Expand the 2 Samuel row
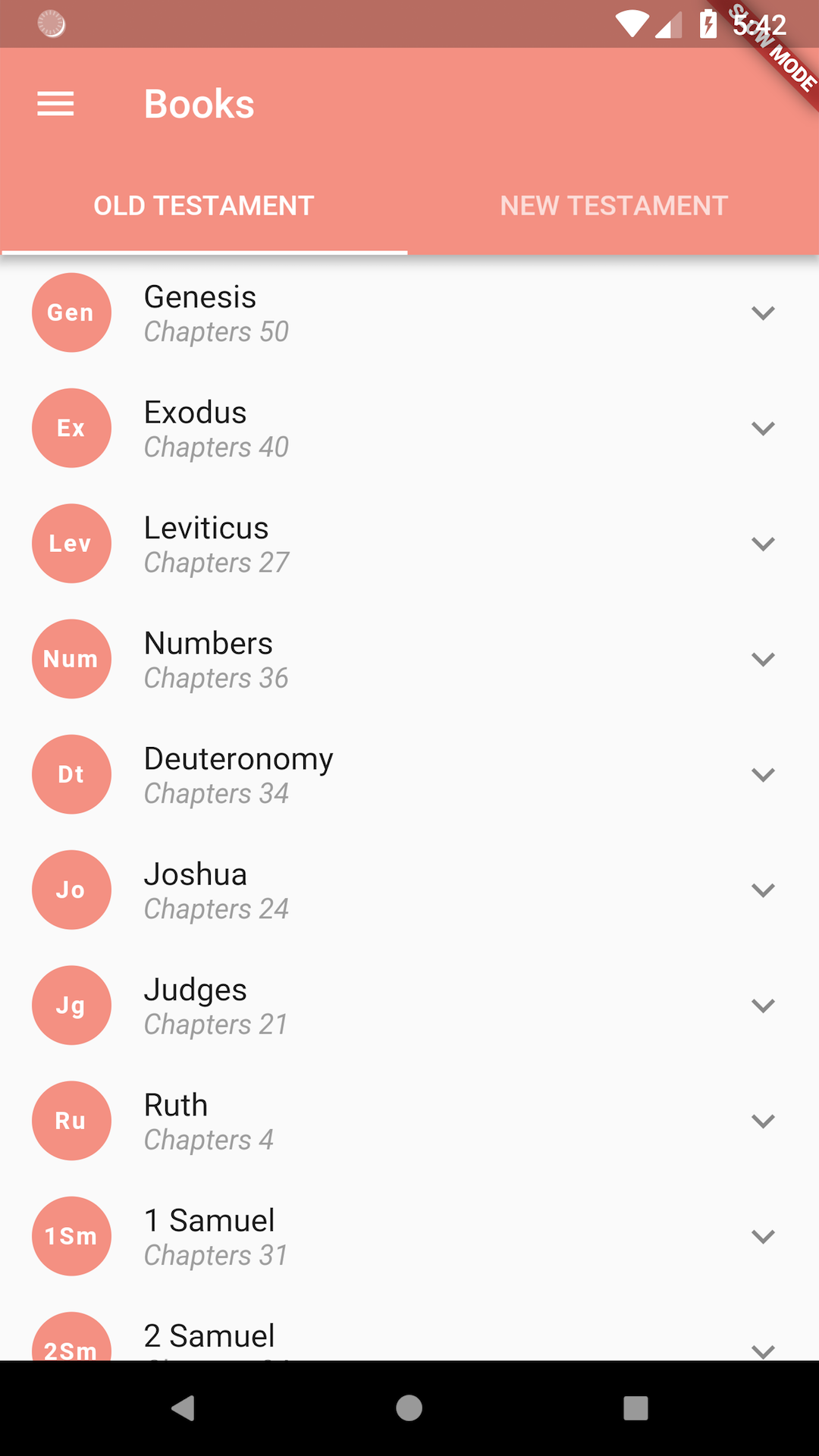The width and height of the screenshot is (819, 1456). (x=409, y=1326)
